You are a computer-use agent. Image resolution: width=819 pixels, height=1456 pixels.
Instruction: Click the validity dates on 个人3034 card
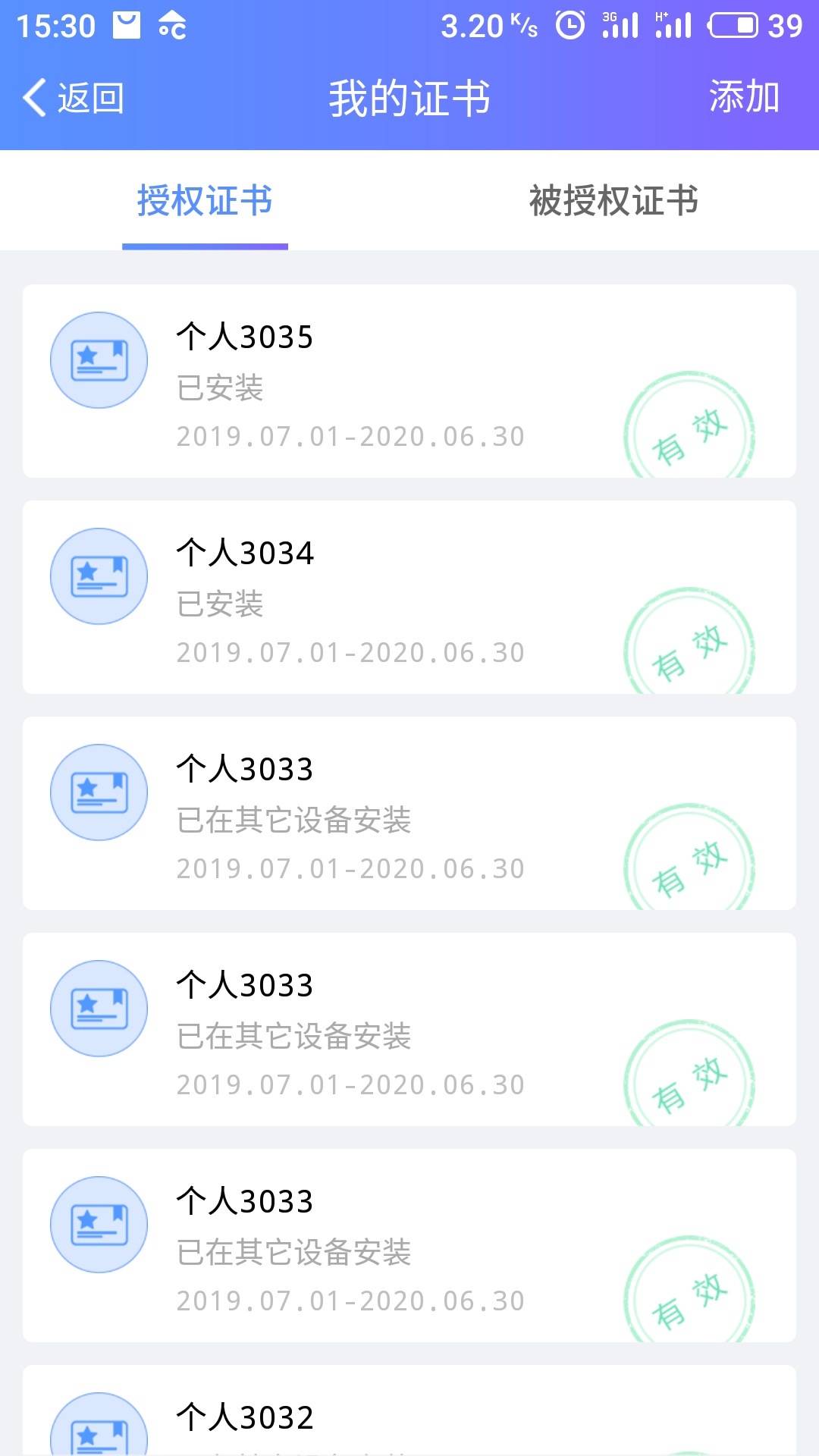(351, 651)
